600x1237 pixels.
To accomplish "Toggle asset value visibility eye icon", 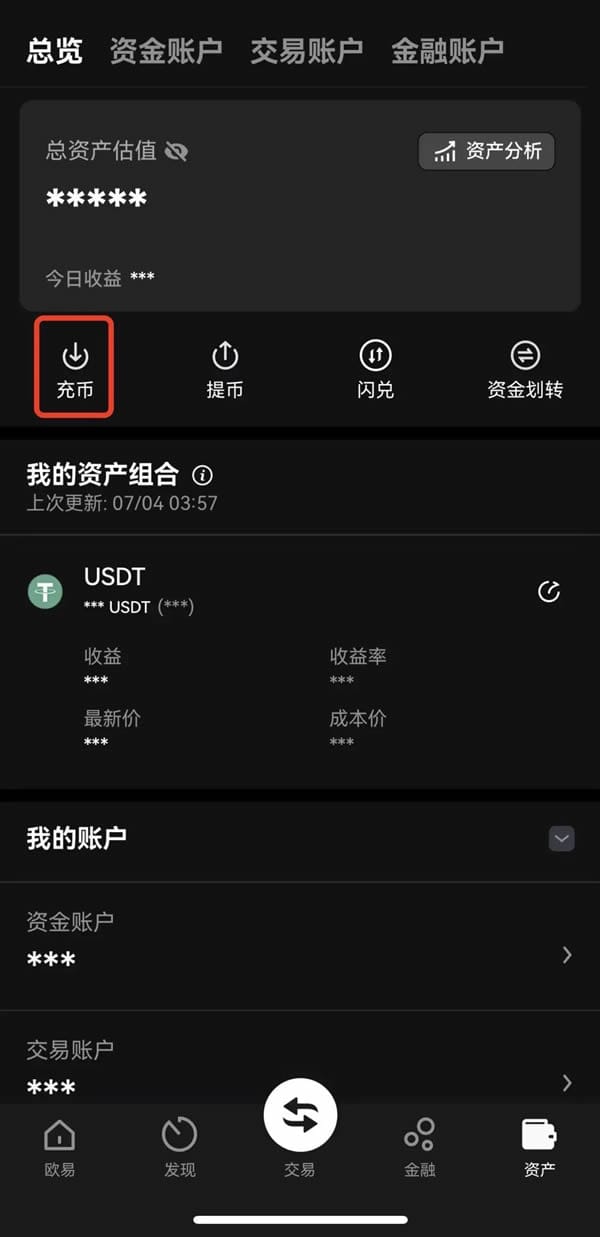I will [177, 151].
